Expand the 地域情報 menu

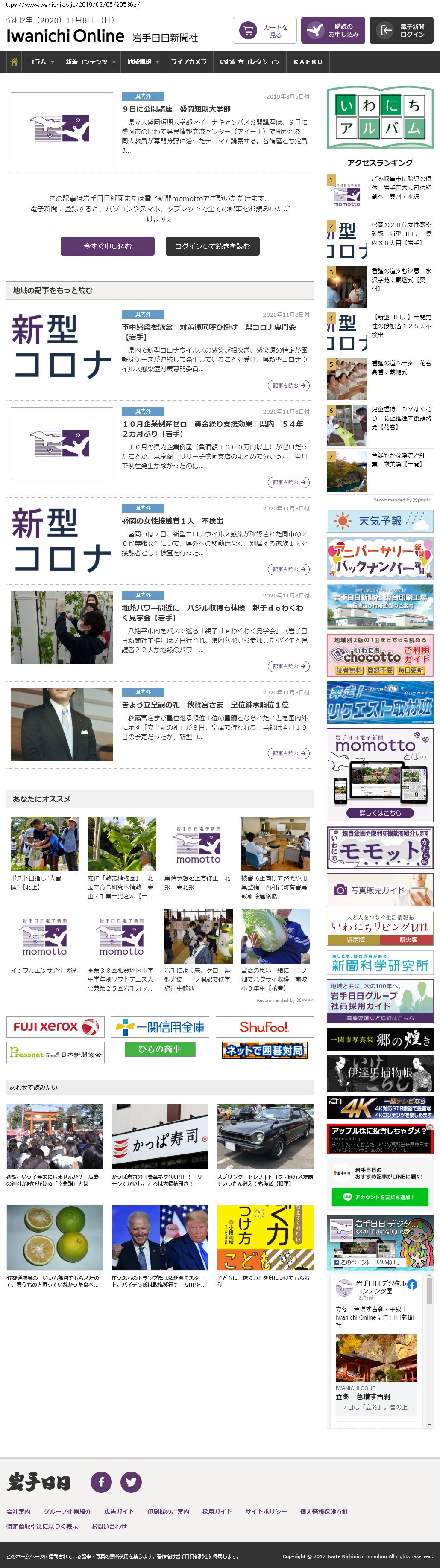click(x=143, y=62)
